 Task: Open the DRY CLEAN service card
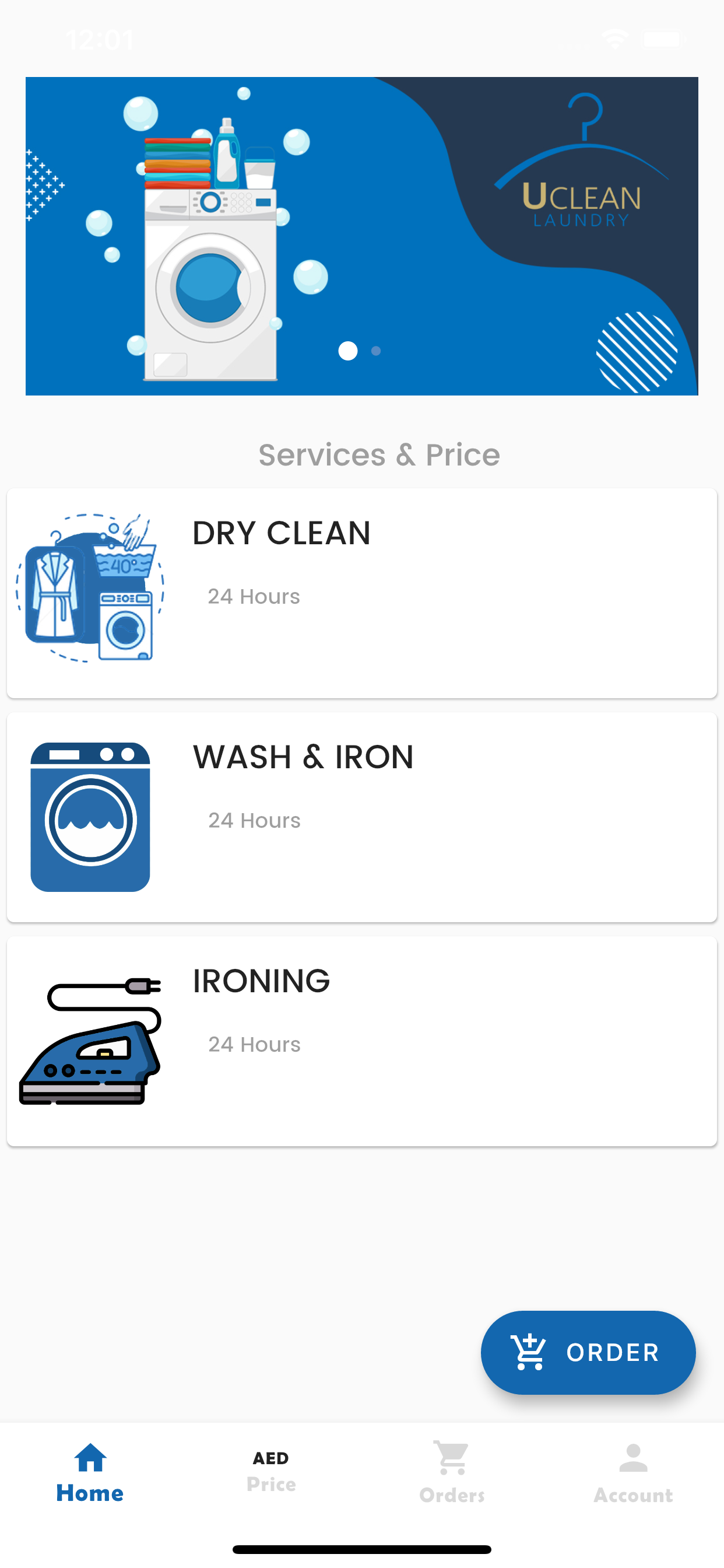point(361,593)
